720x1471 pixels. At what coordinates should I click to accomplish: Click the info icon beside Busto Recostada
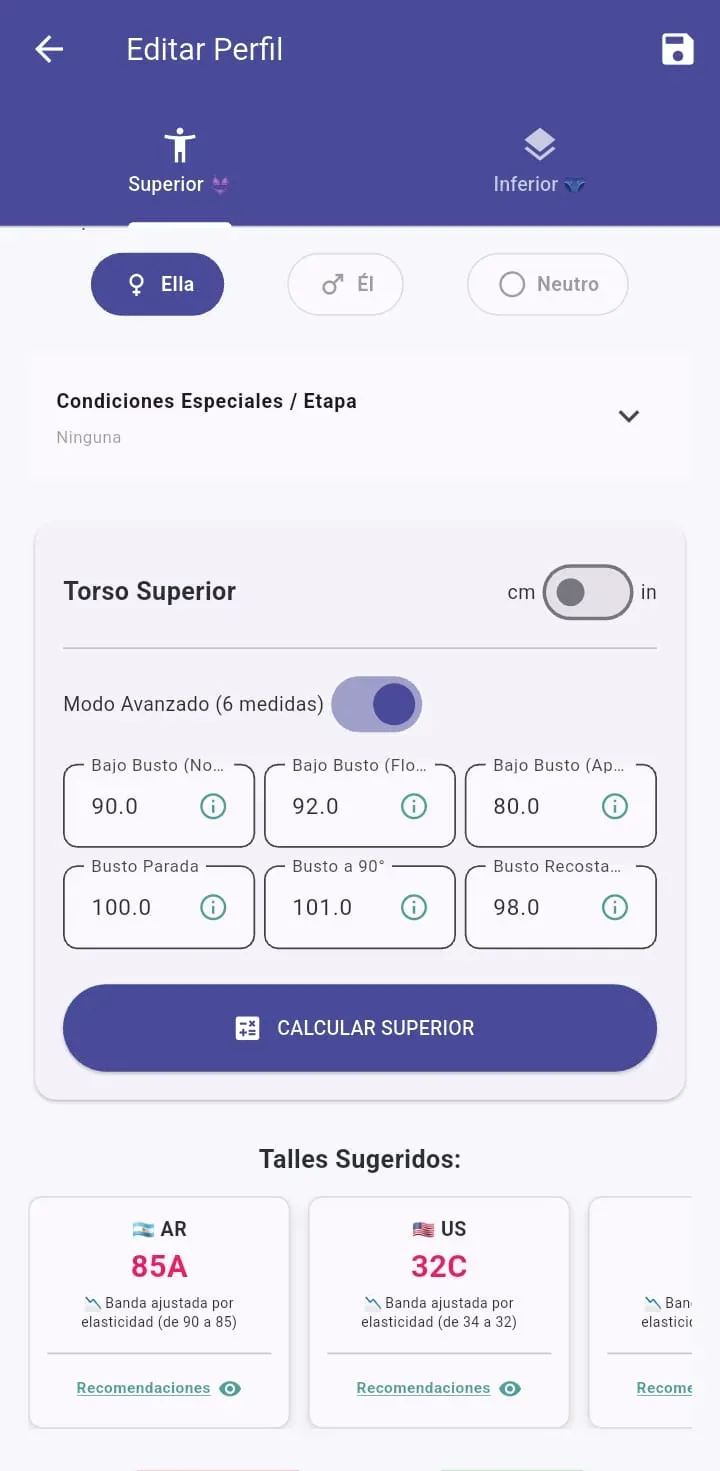click(x=615, y=907)
